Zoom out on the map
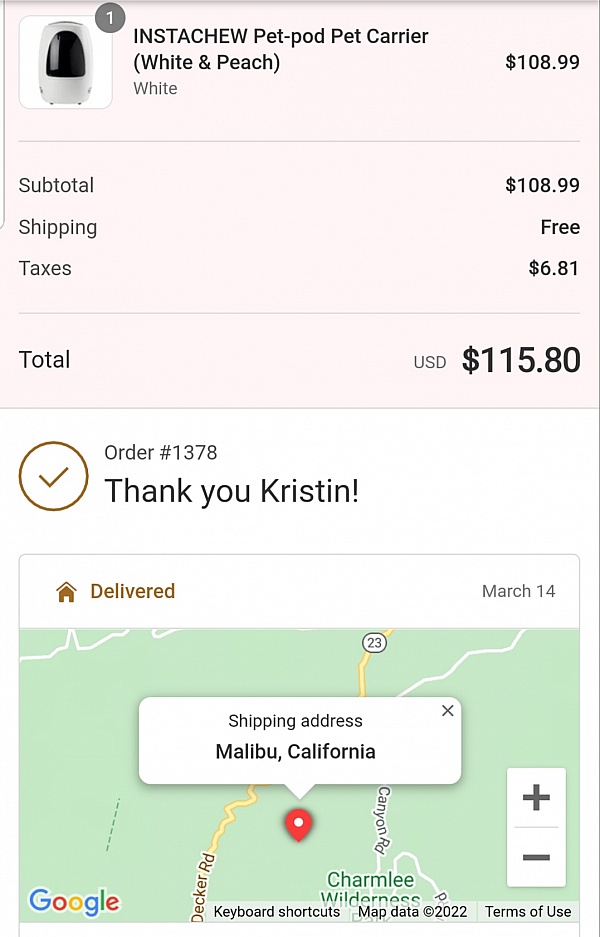 [x=536, y=857]
